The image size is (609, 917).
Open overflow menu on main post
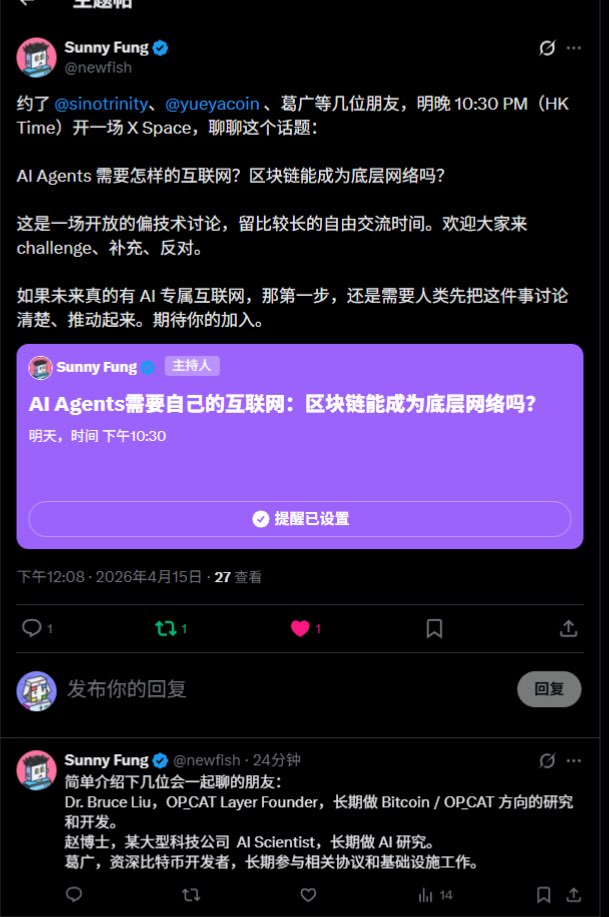[574, 47]
